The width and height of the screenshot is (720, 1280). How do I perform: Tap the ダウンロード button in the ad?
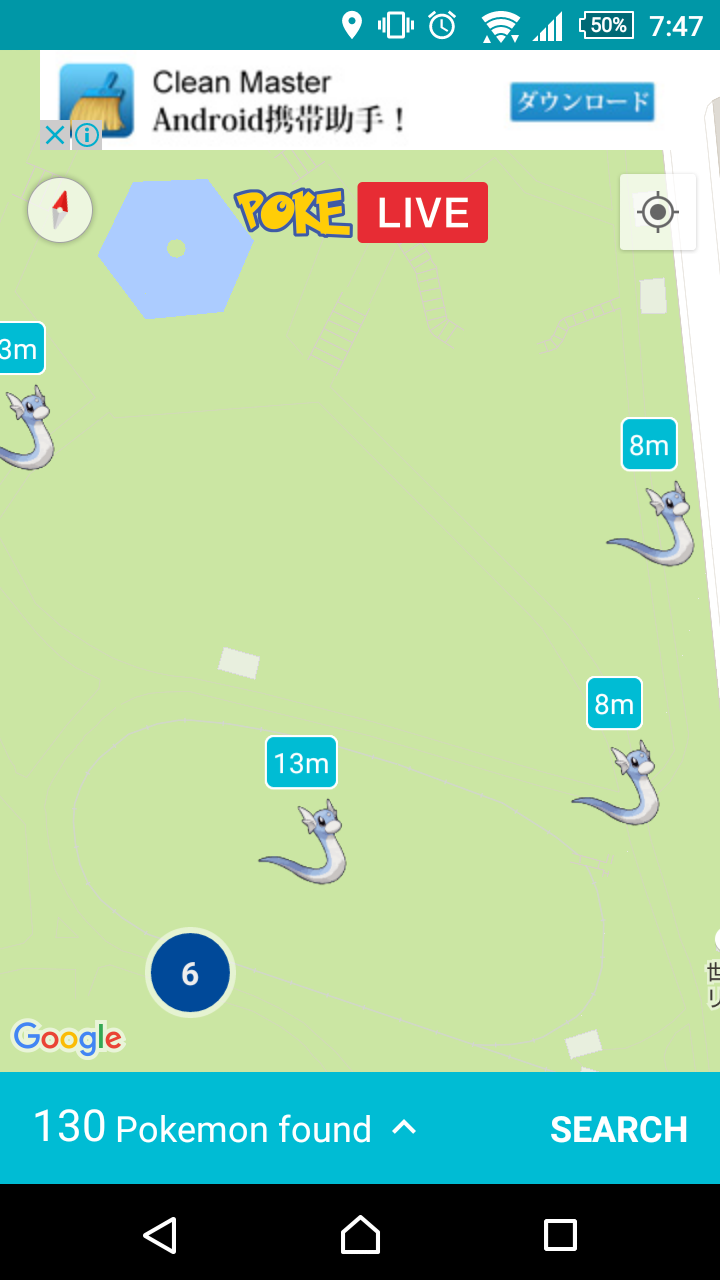pos(582,102)
